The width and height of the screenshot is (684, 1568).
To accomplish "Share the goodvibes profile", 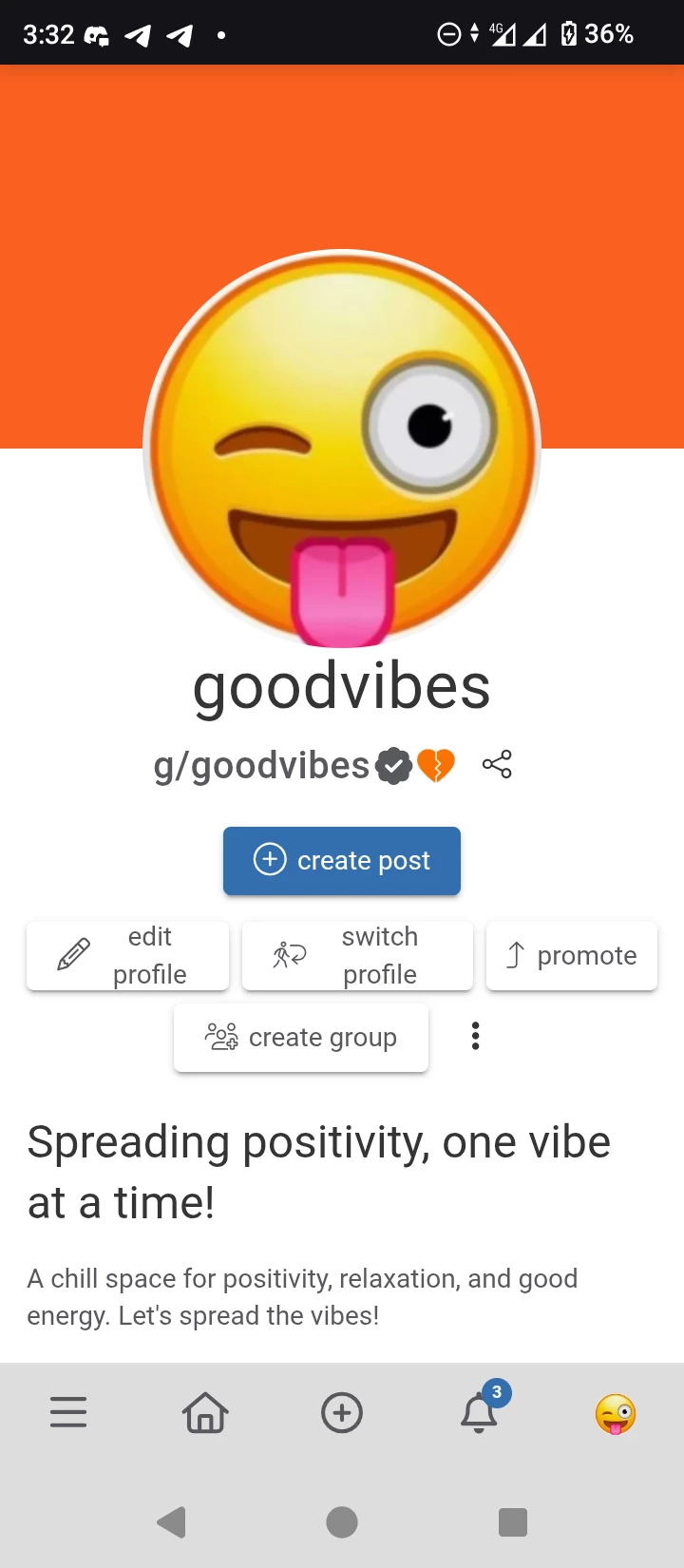I will pos(497,764).
